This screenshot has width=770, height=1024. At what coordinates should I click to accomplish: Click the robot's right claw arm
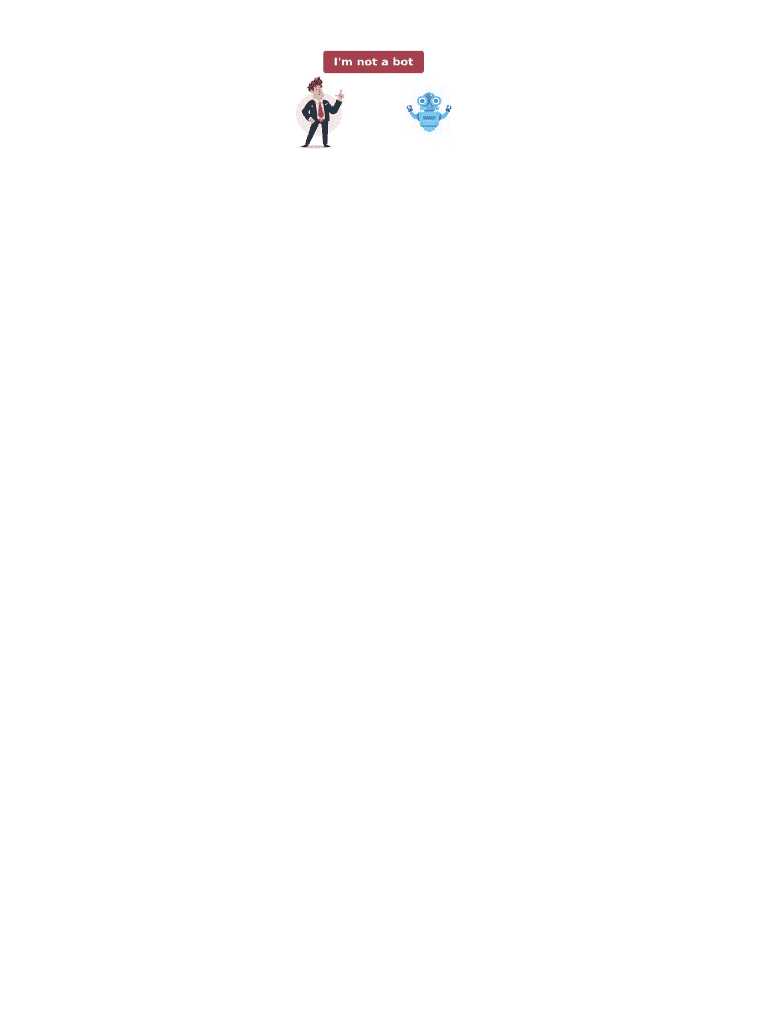(448, 109)
